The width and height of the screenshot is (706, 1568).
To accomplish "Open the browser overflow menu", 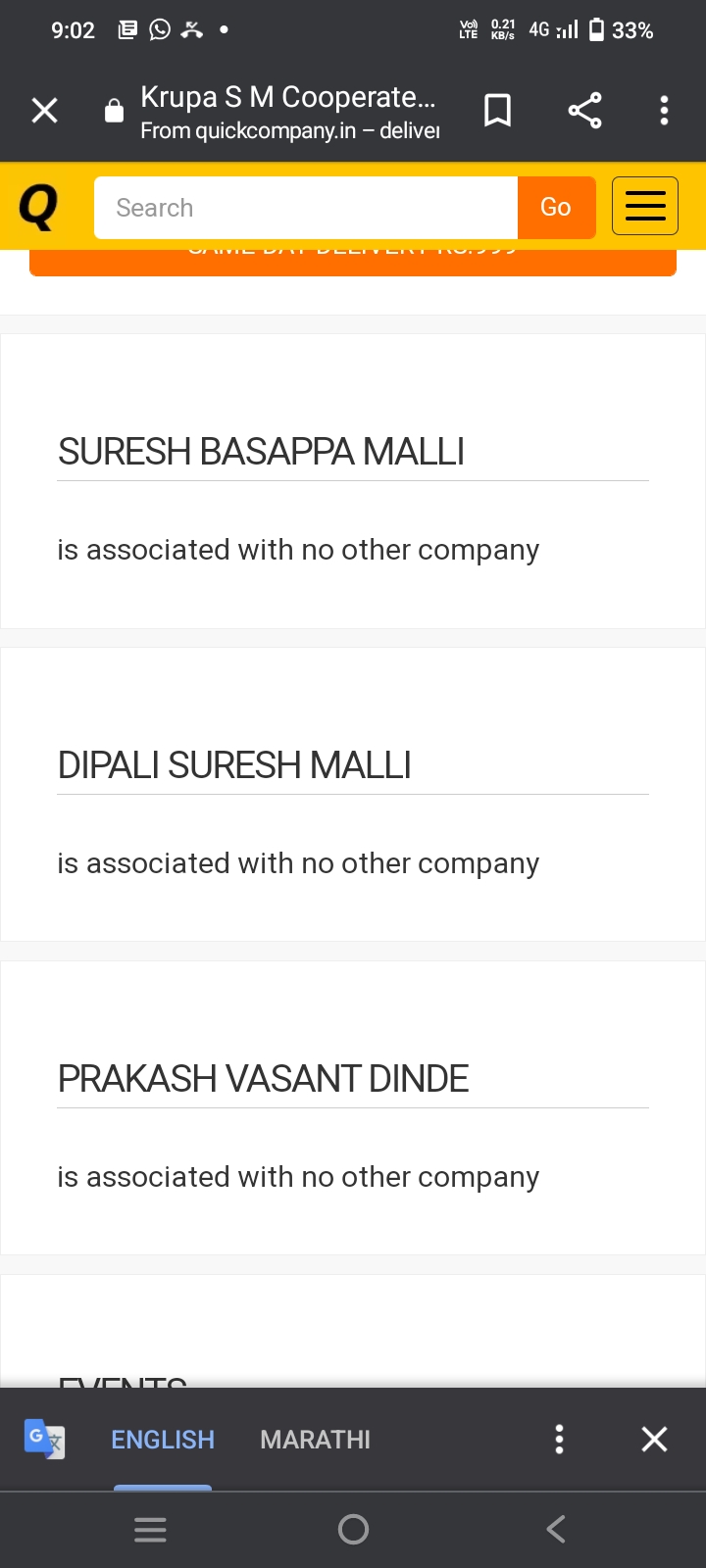I will click(664, 110).
